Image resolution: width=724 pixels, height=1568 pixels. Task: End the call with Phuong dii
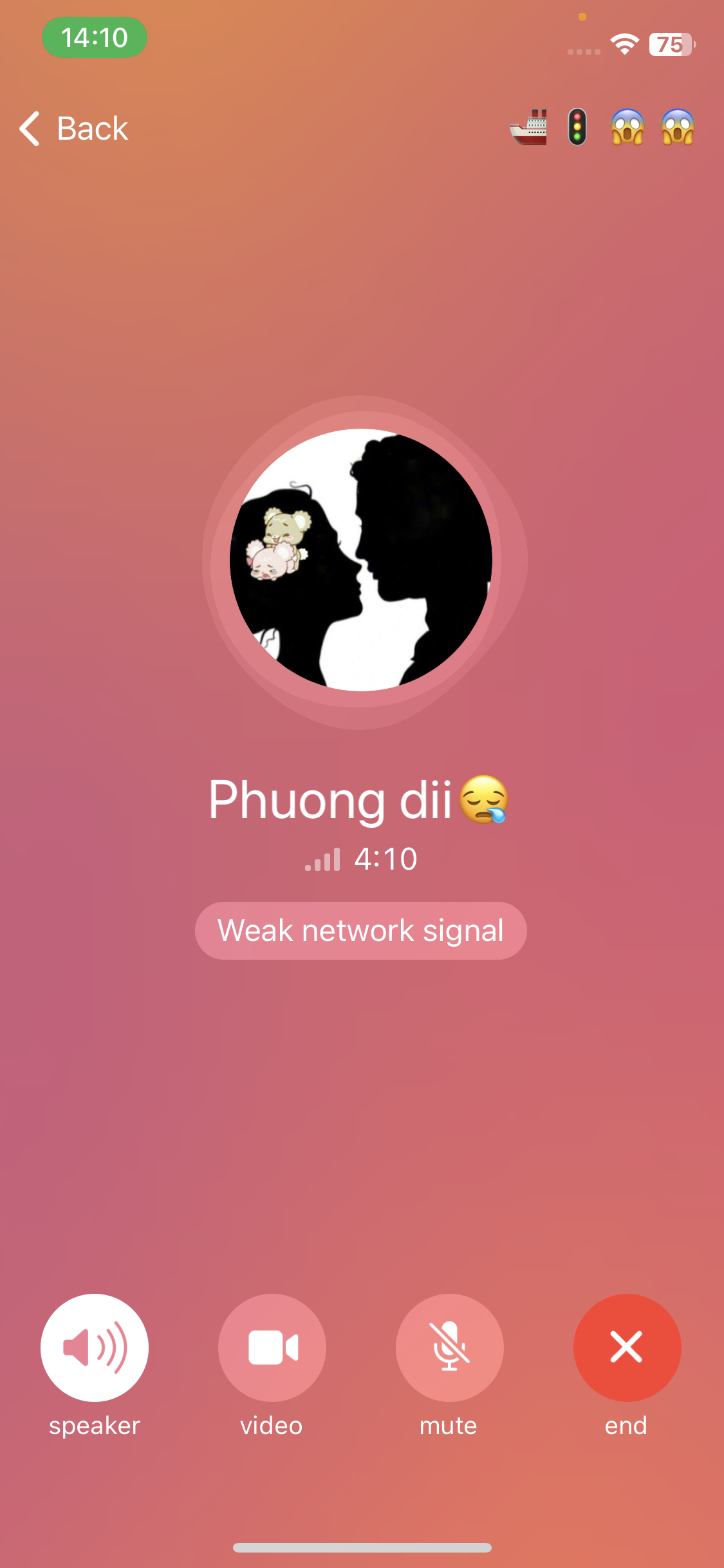point(627,1347)
